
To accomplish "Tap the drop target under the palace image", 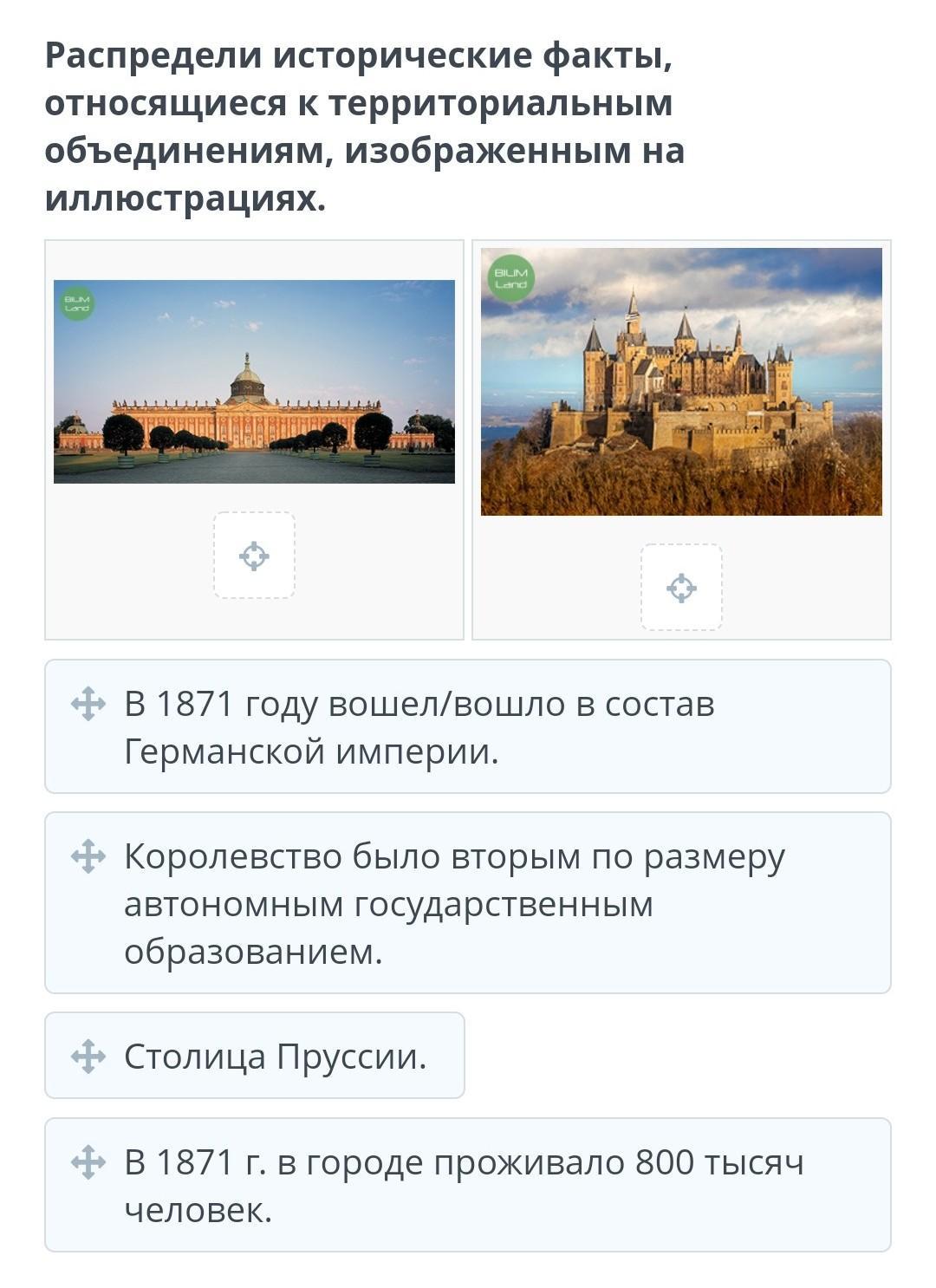I will point(254,555).
